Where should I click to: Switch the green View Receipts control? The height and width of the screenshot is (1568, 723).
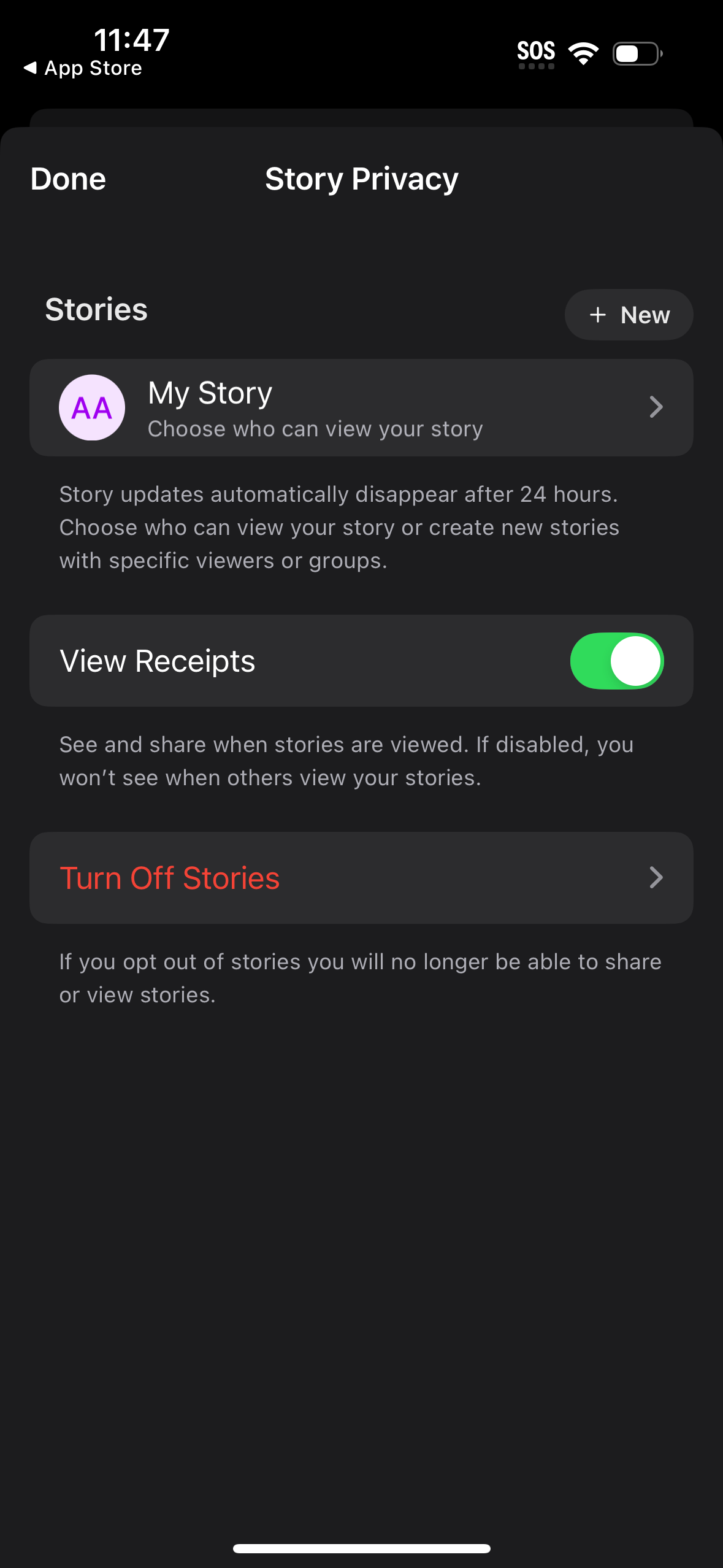616,661
